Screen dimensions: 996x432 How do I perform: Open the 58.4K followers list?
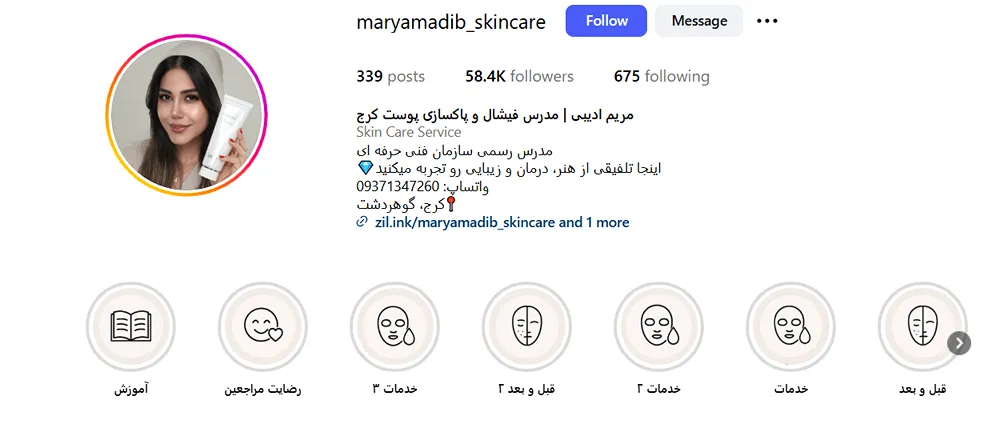click(519, 76)
